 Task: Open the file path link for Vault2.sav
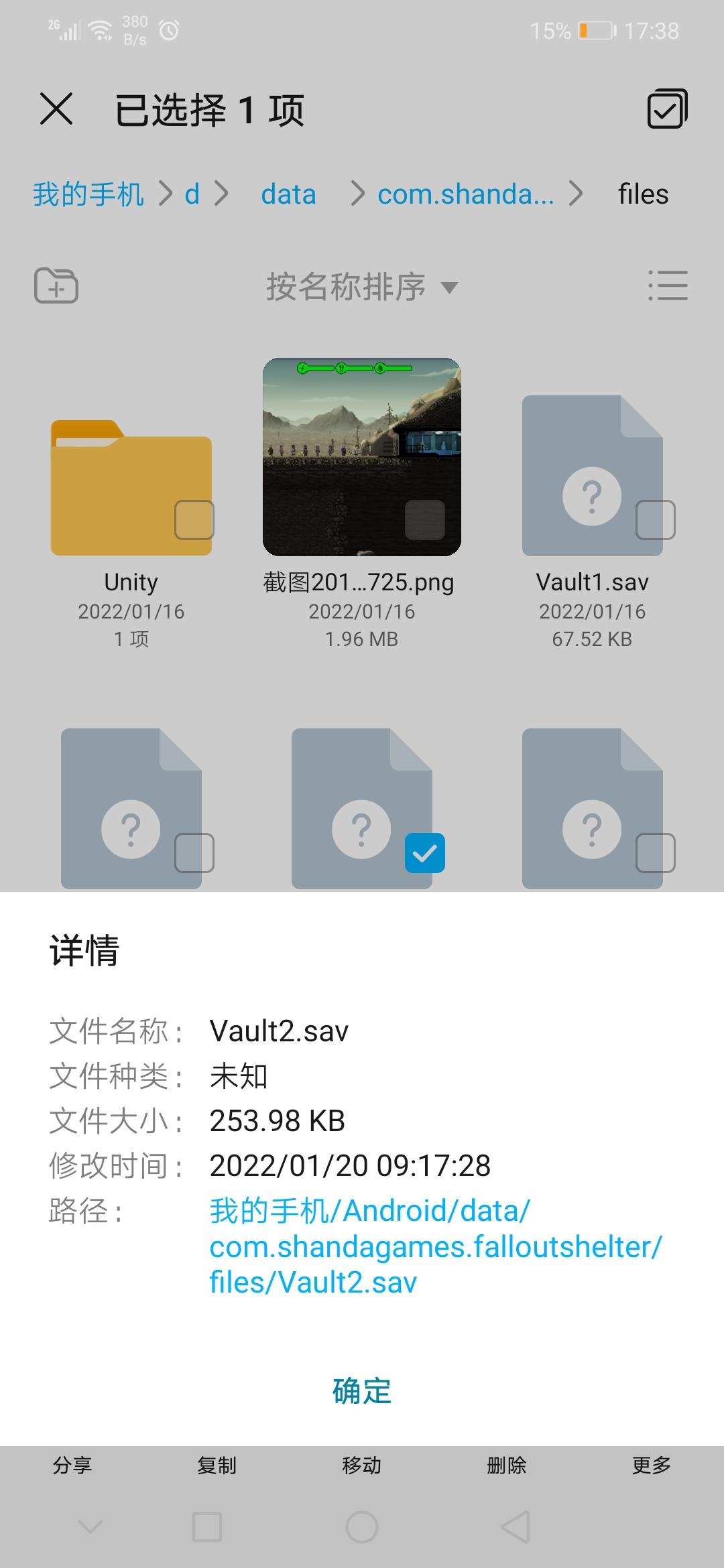click(x=434, y=1246)
